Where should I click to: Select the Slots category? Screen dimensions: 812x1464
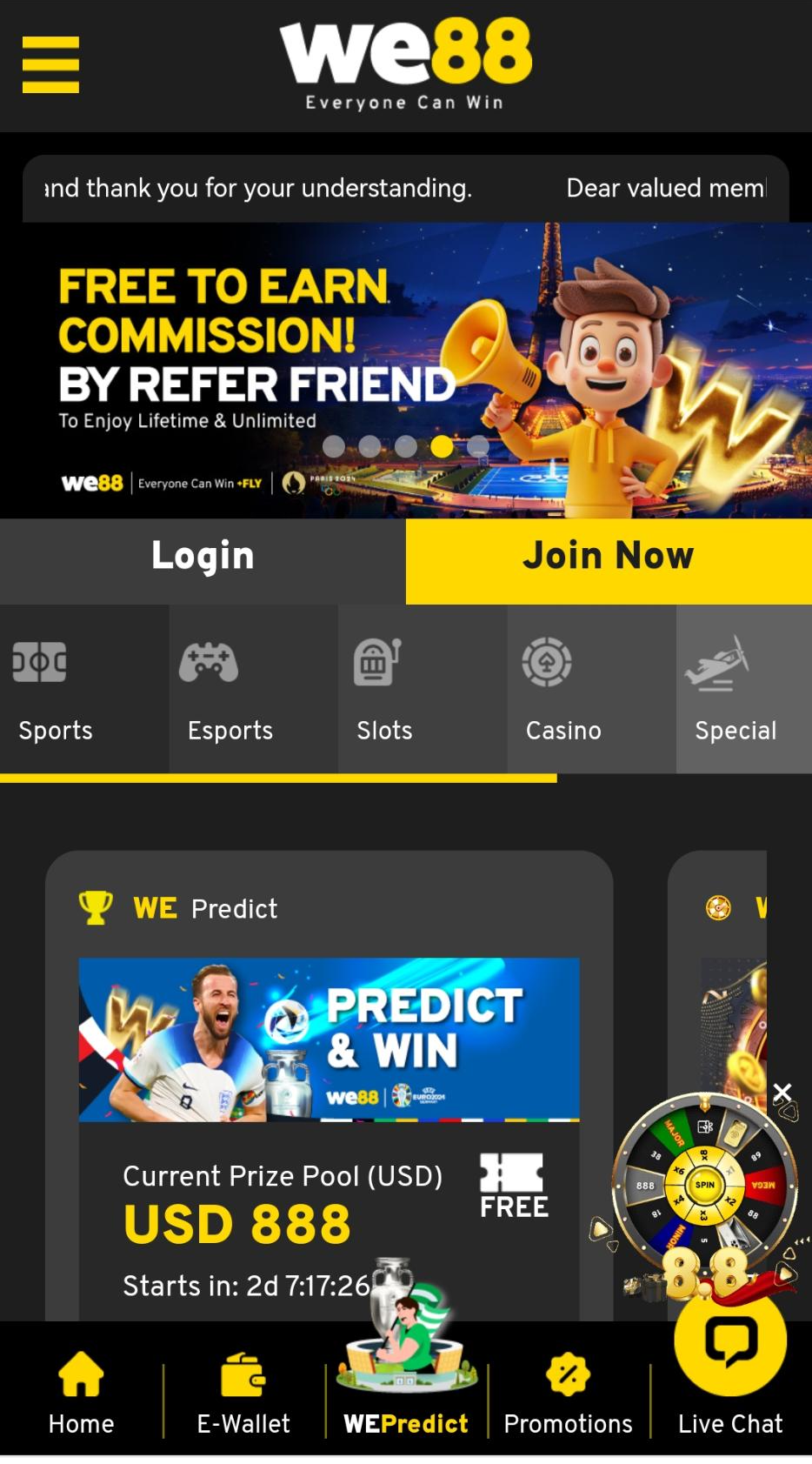(x=384, y=688)
